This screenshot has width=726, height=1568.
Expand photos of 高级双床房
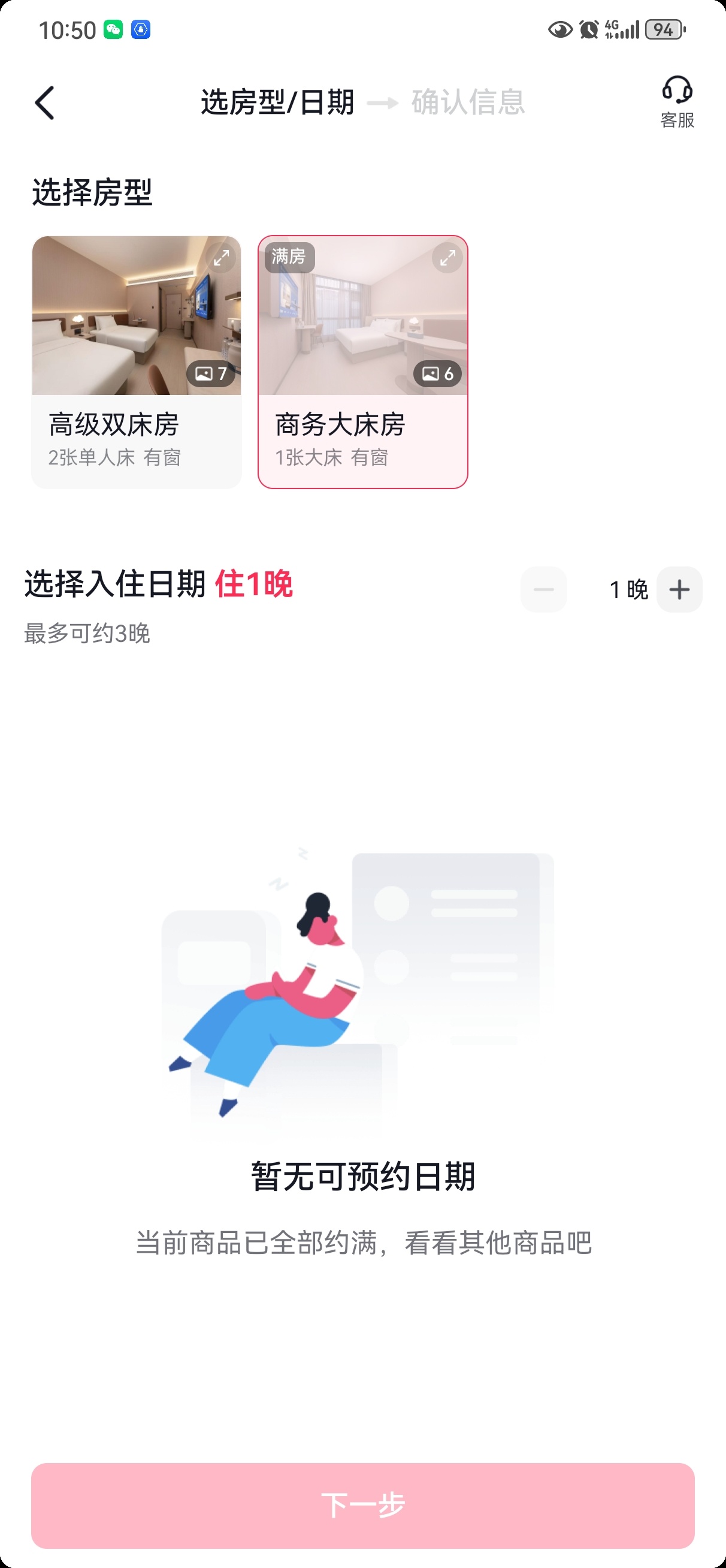221,258
